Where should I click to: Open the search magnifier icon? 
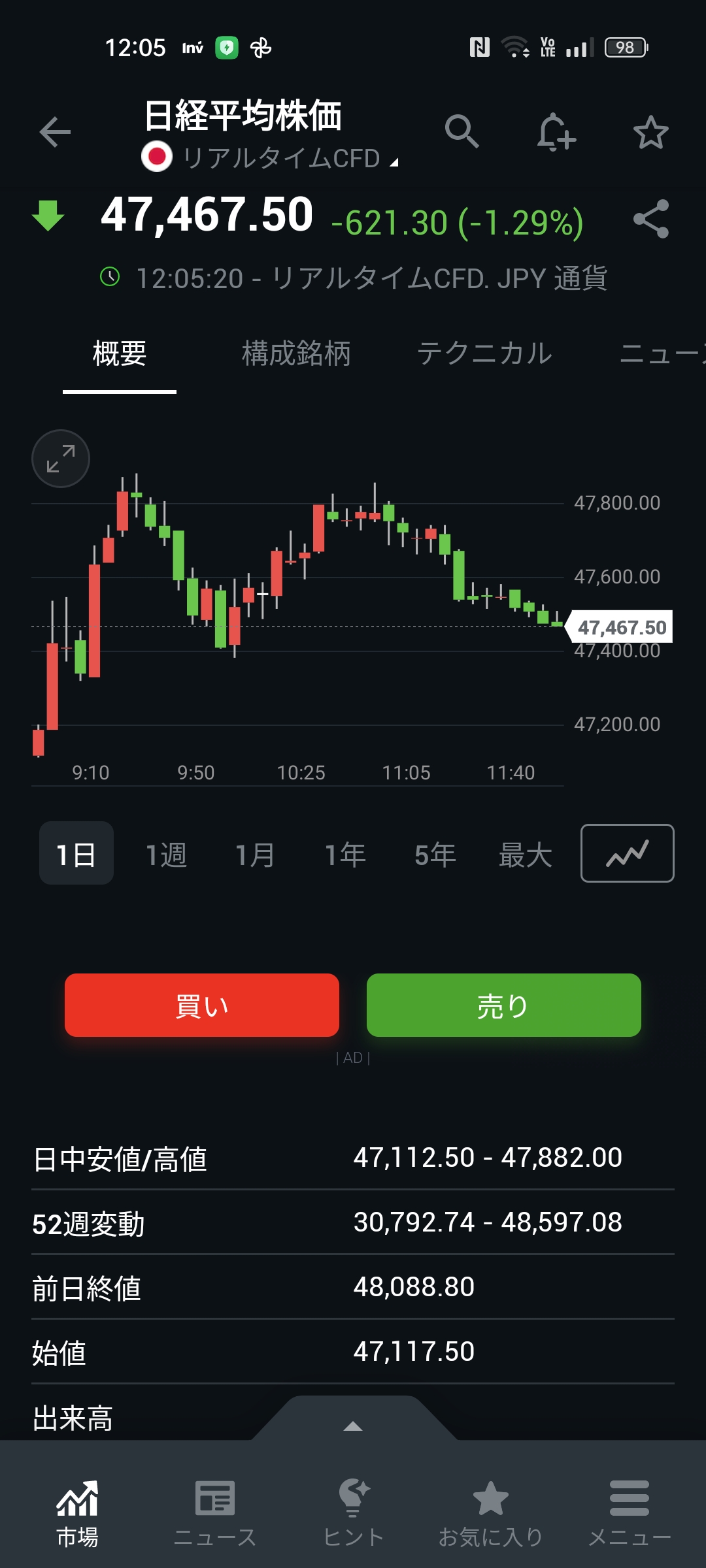pos(462,131)
